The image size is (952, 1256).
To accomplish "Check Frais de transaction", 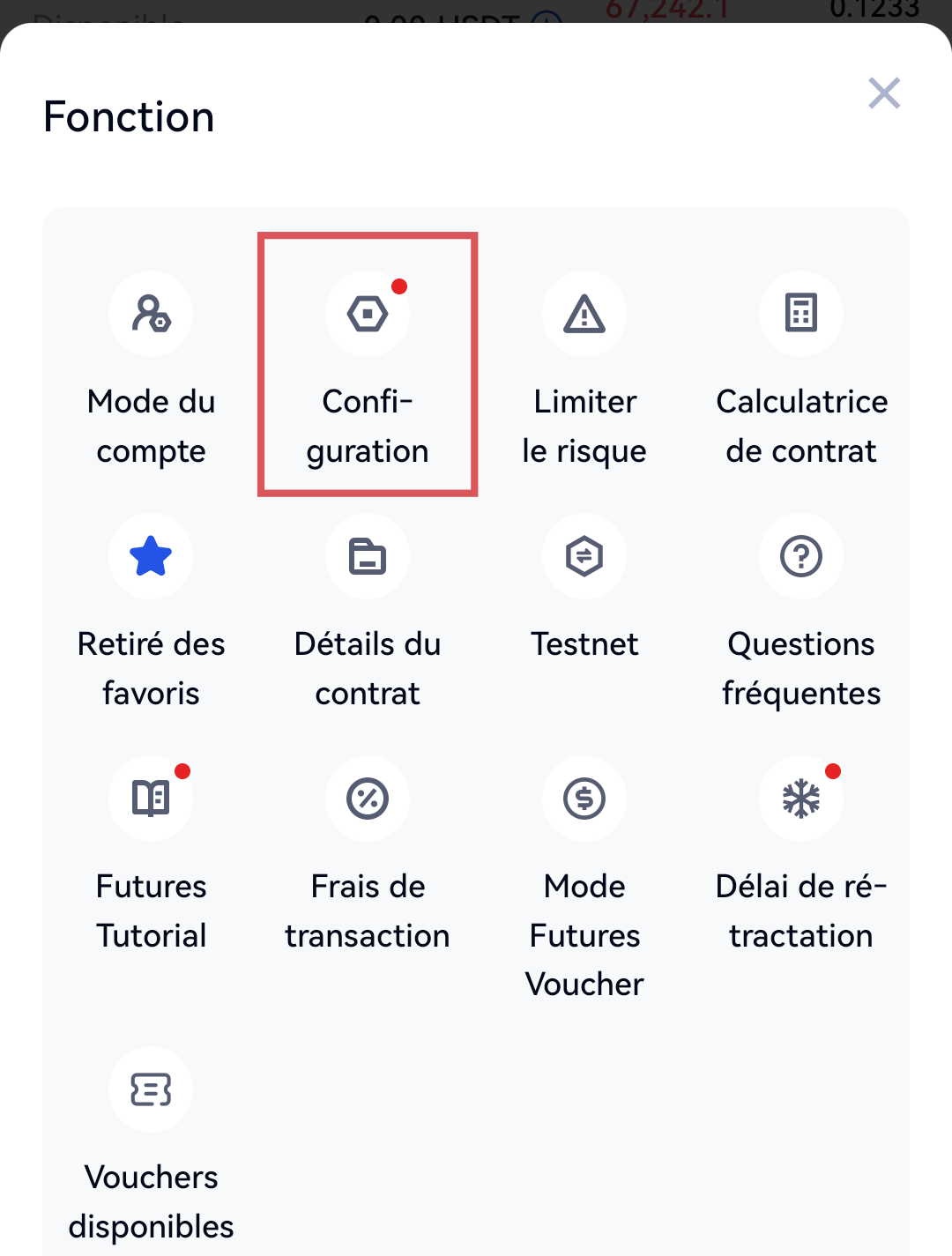I will pyautogui.click(x=368, y=799).
